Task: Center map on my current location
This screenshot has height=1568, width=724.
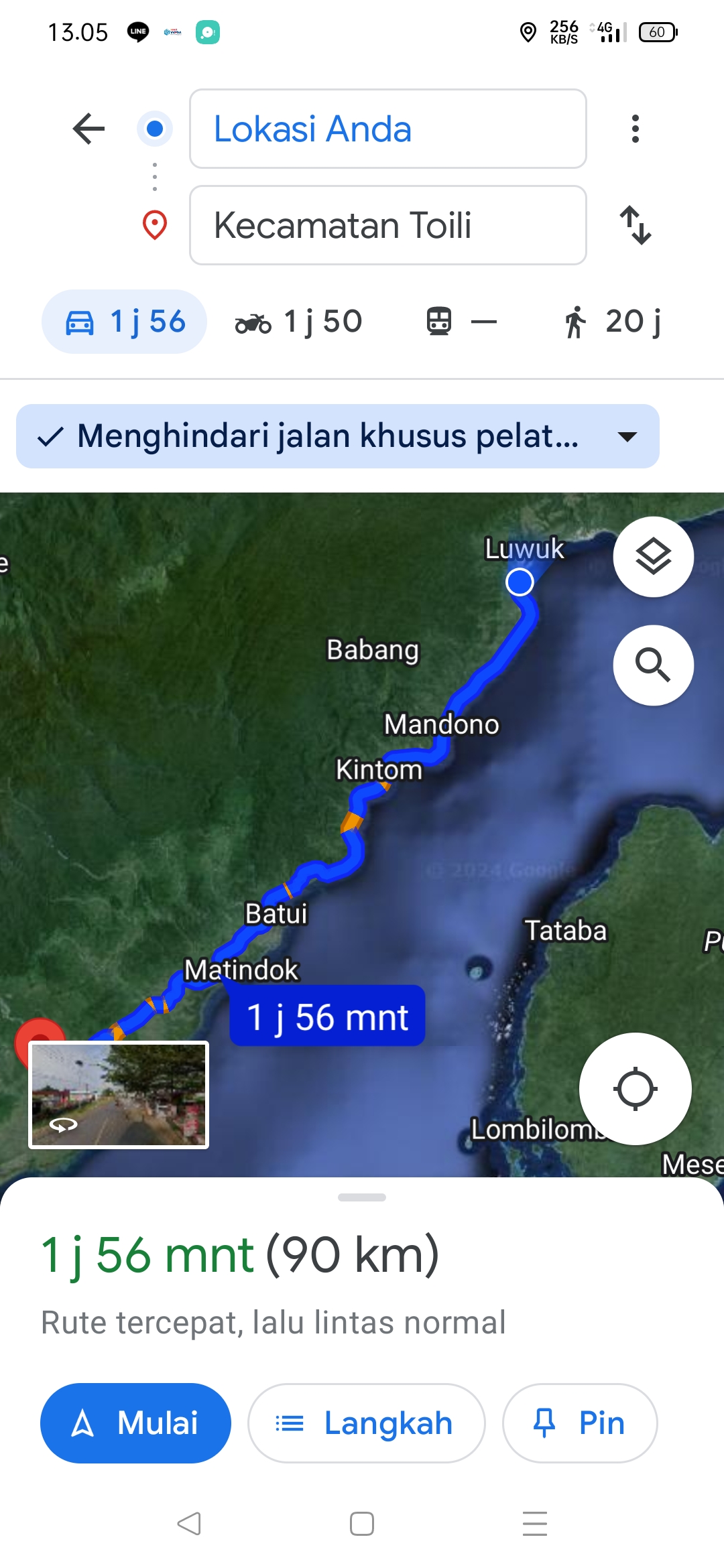Action: pos(635,1089)
